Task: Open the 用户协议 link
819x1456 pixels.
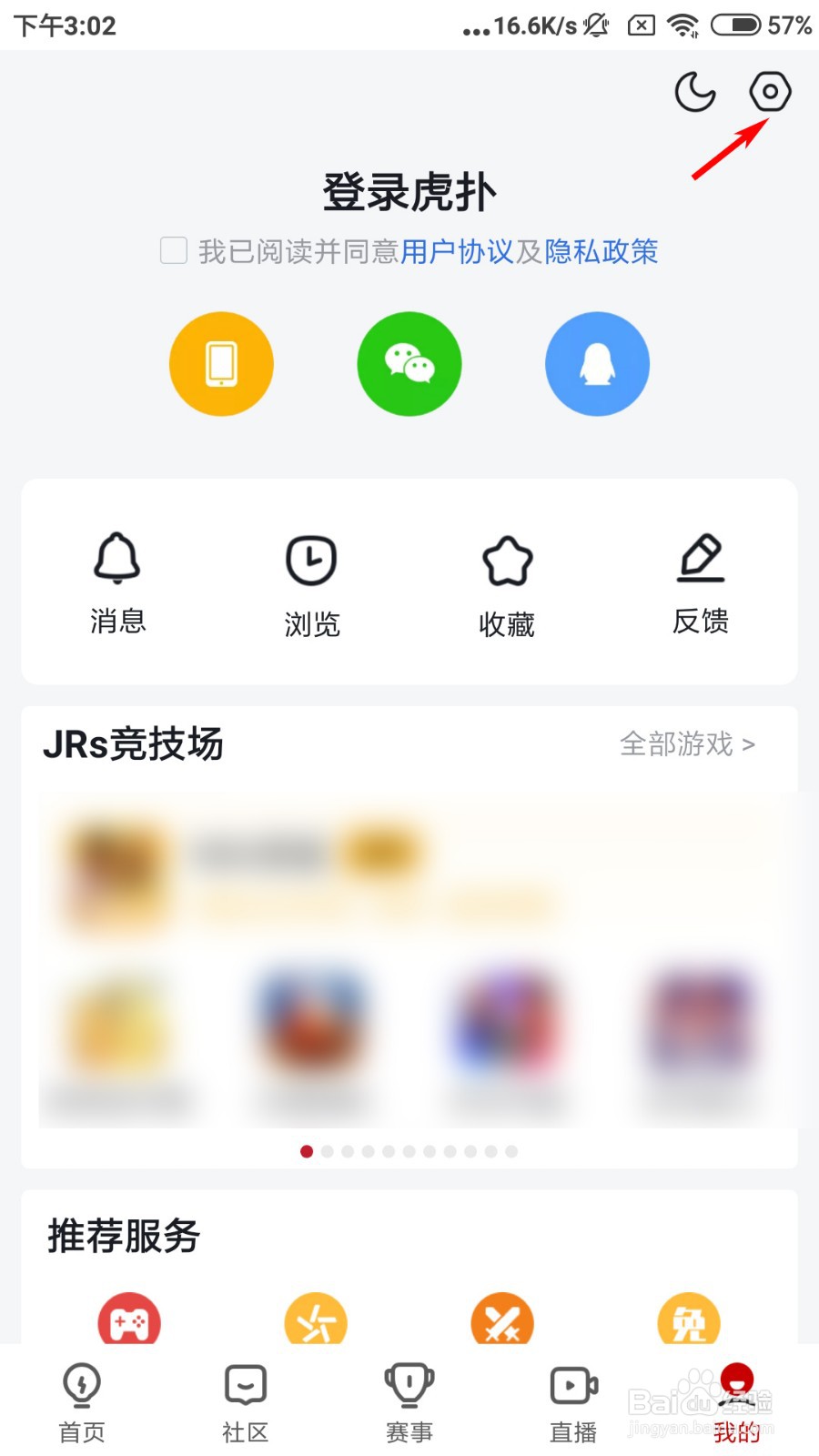Action: pyautogui.click(x=457, y=251)
